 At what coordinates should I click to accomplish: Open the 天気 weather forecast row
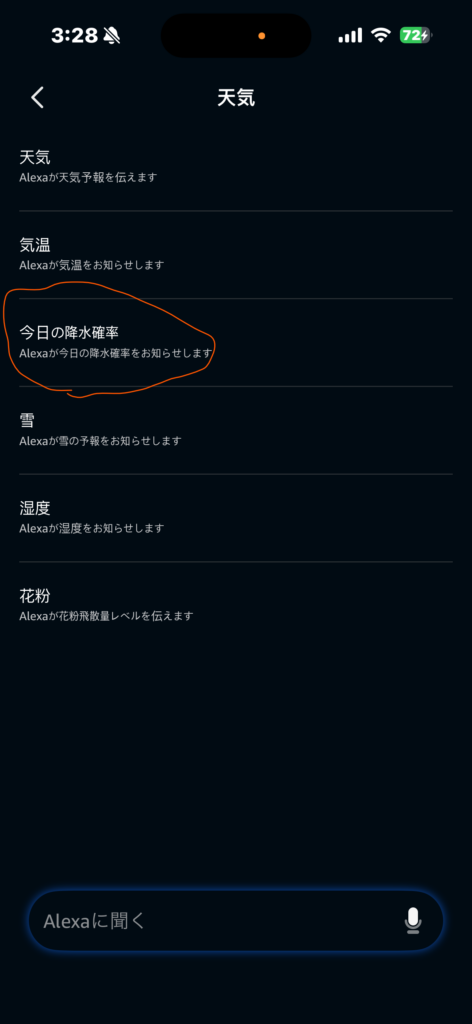click(x=236, y=167)
